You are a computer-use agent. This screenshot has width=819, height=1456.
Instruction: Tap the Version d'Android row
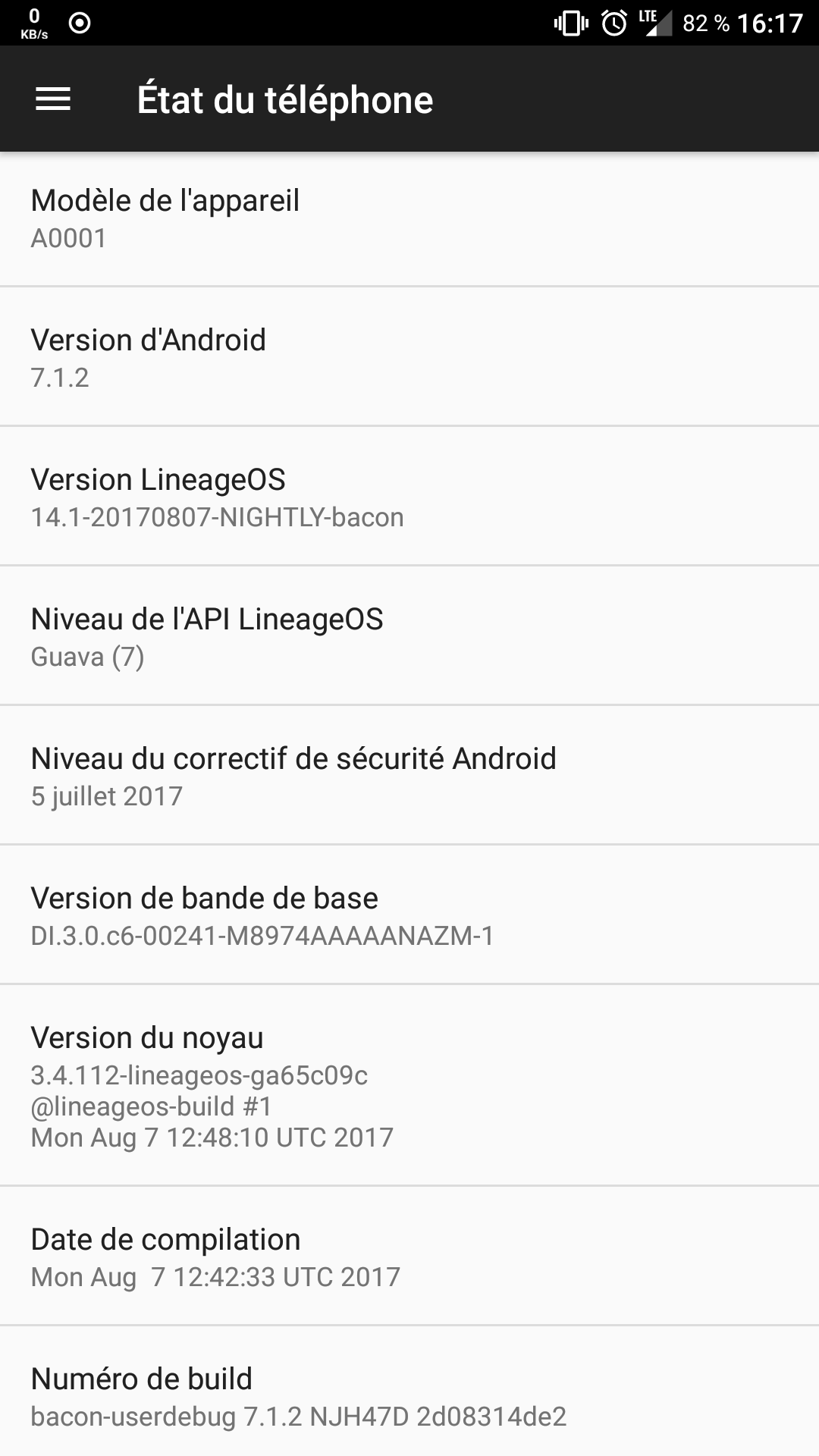[409, 356]
